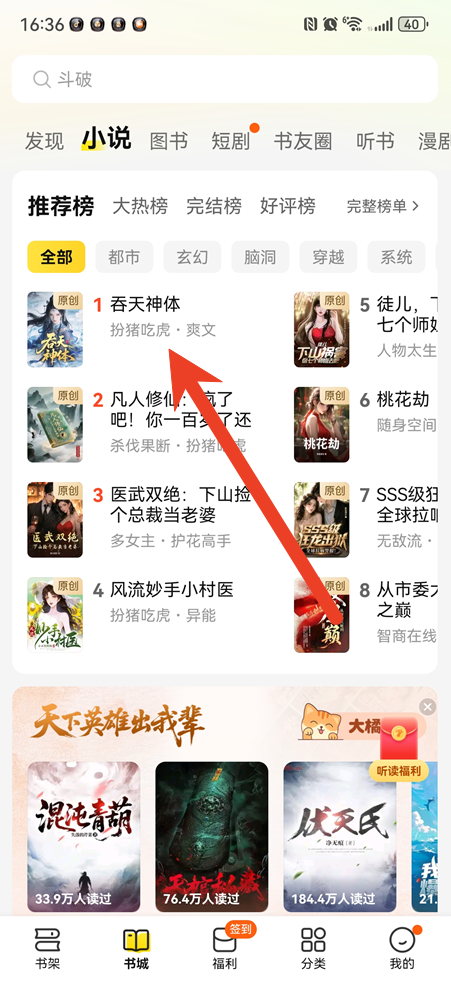The width and height of the screenshot is (451, 982).
Task: Go to the 书架 tab
Action: [x=48, y=948]
